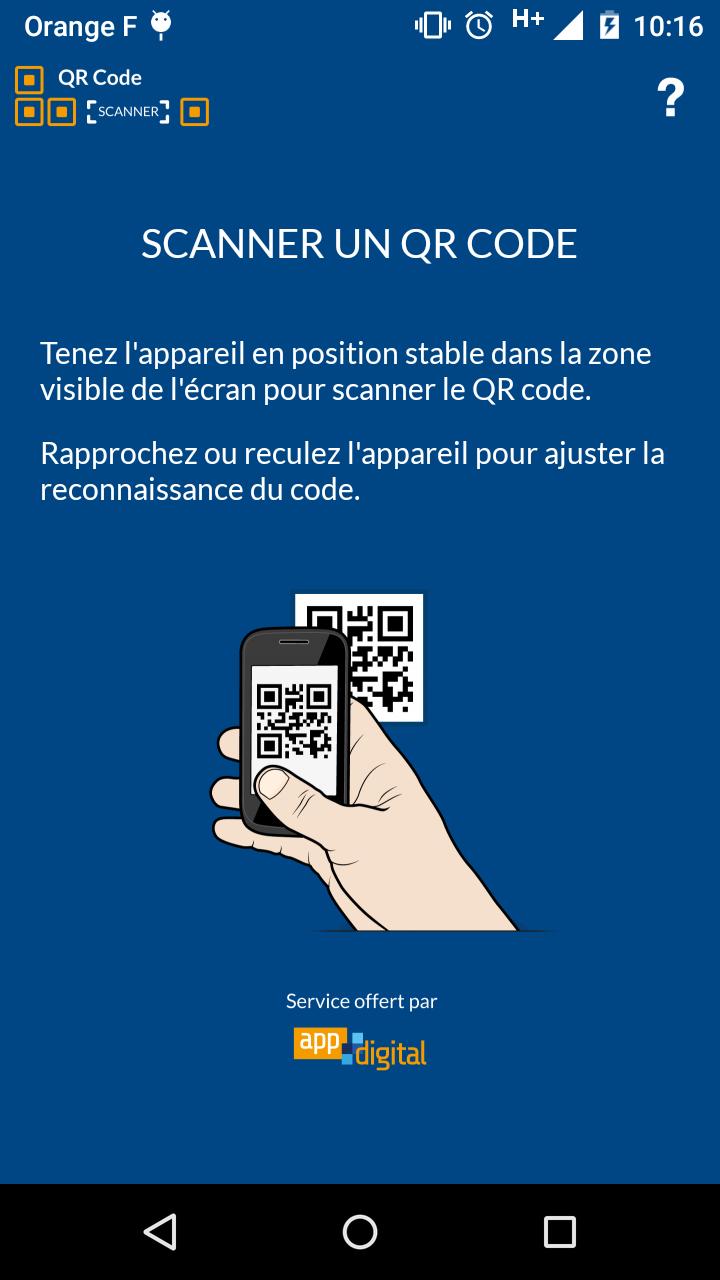720x1280 pixels.
Task: Tap the vibrate mode status icon
Action: 430,24
